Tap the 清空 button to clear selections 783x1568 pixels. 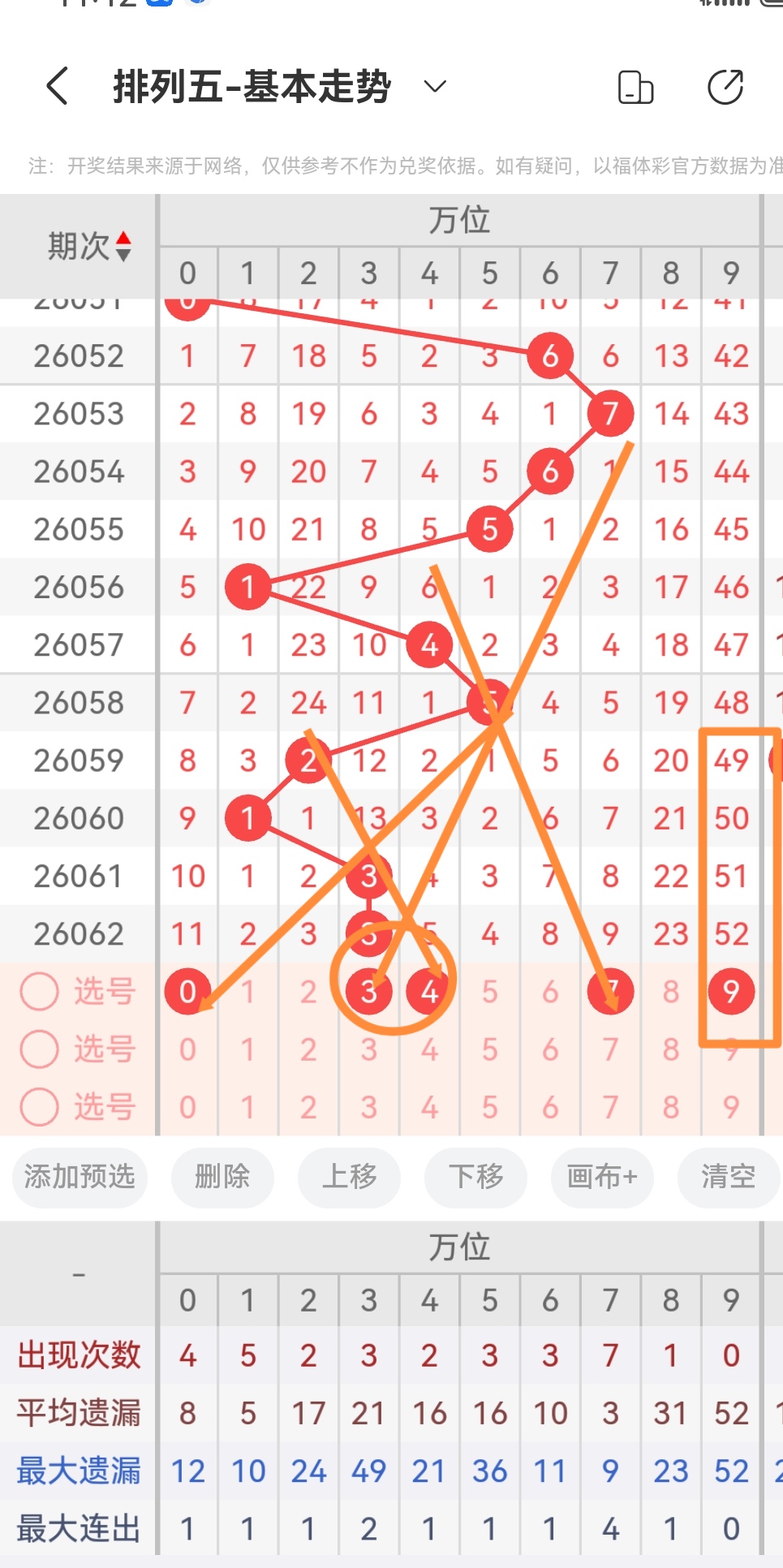tap(729, 1178)
